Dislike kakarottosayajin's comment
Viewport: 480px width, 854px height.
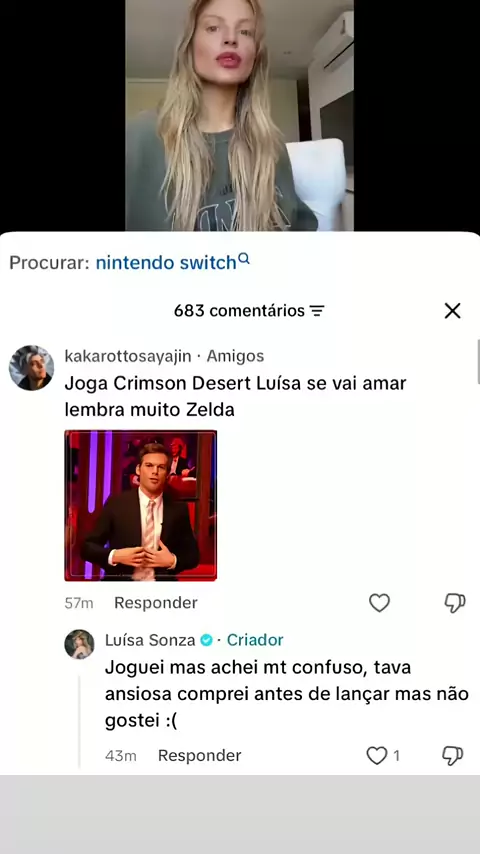click(454, 603)
